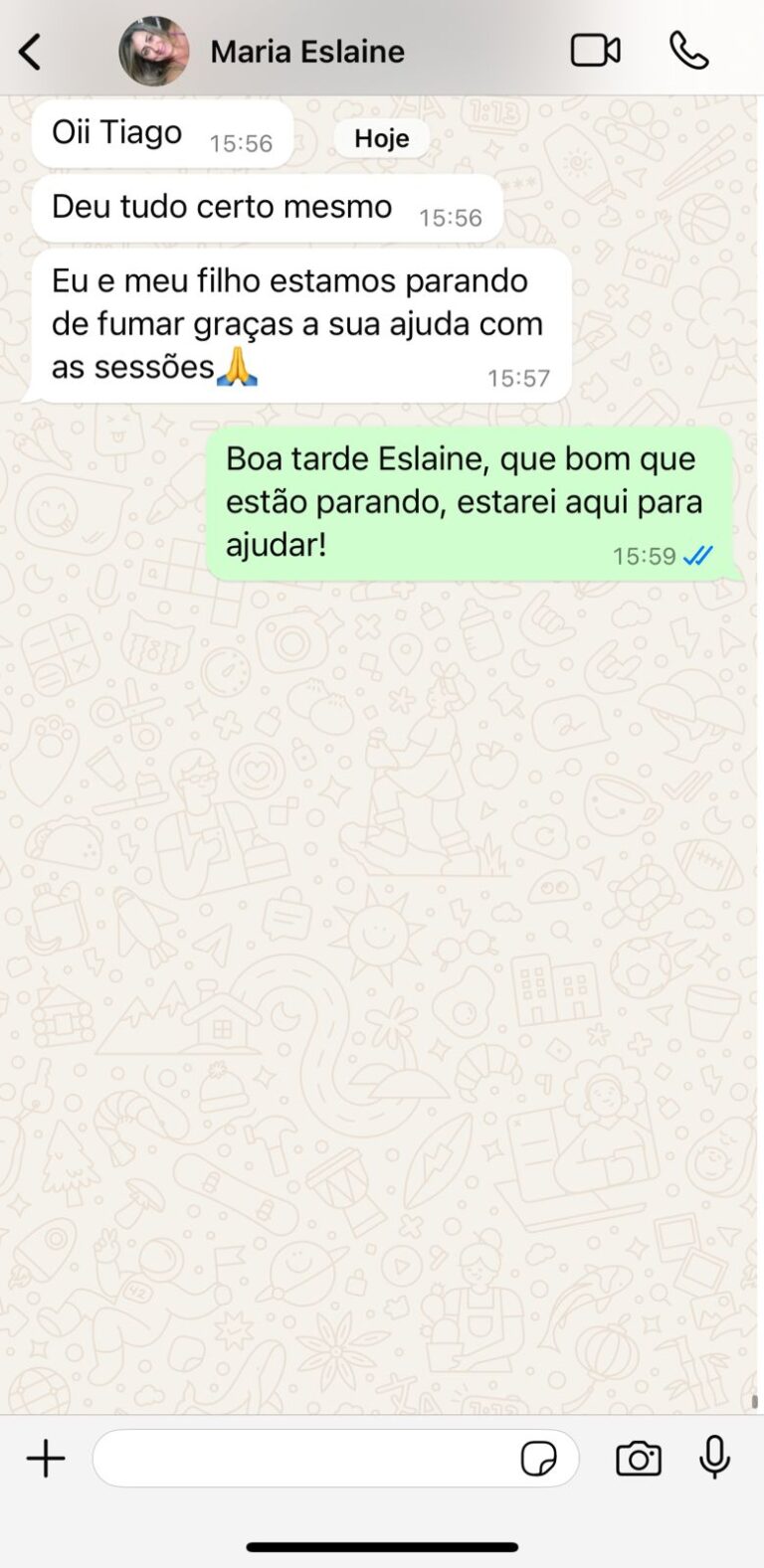Open the plus attachment menu
The height and width of the screenshot is (1568, 764).
point(46,1459)
